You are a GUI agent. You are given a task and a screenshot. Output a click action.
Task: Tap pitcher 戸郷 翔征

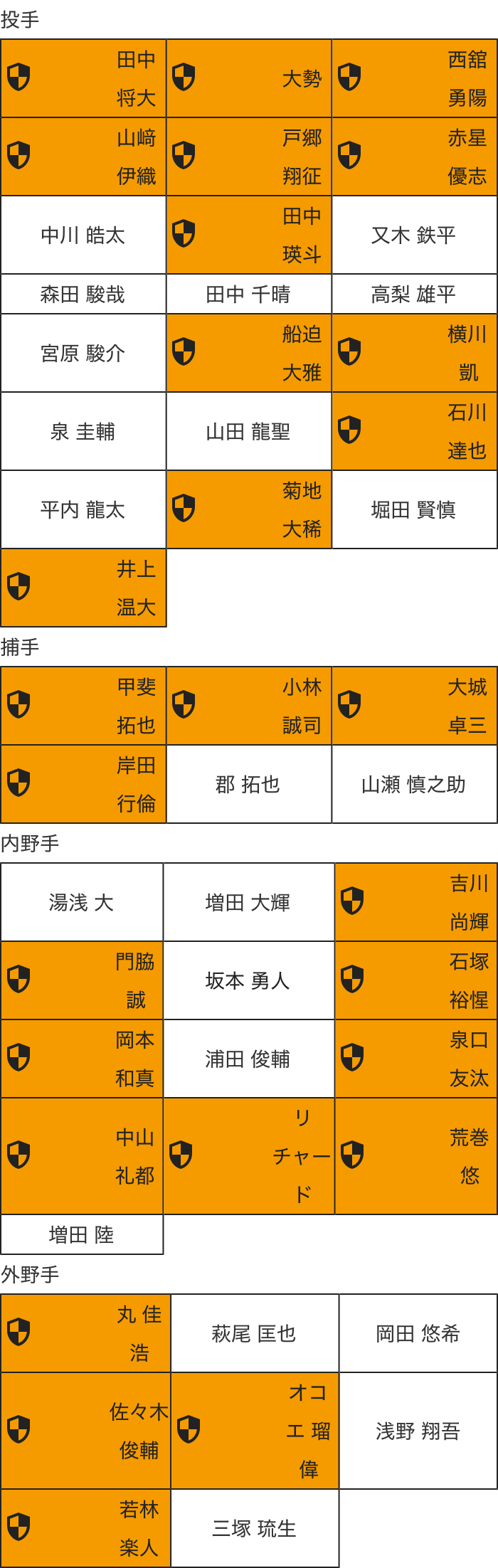(x=248, y=157)
